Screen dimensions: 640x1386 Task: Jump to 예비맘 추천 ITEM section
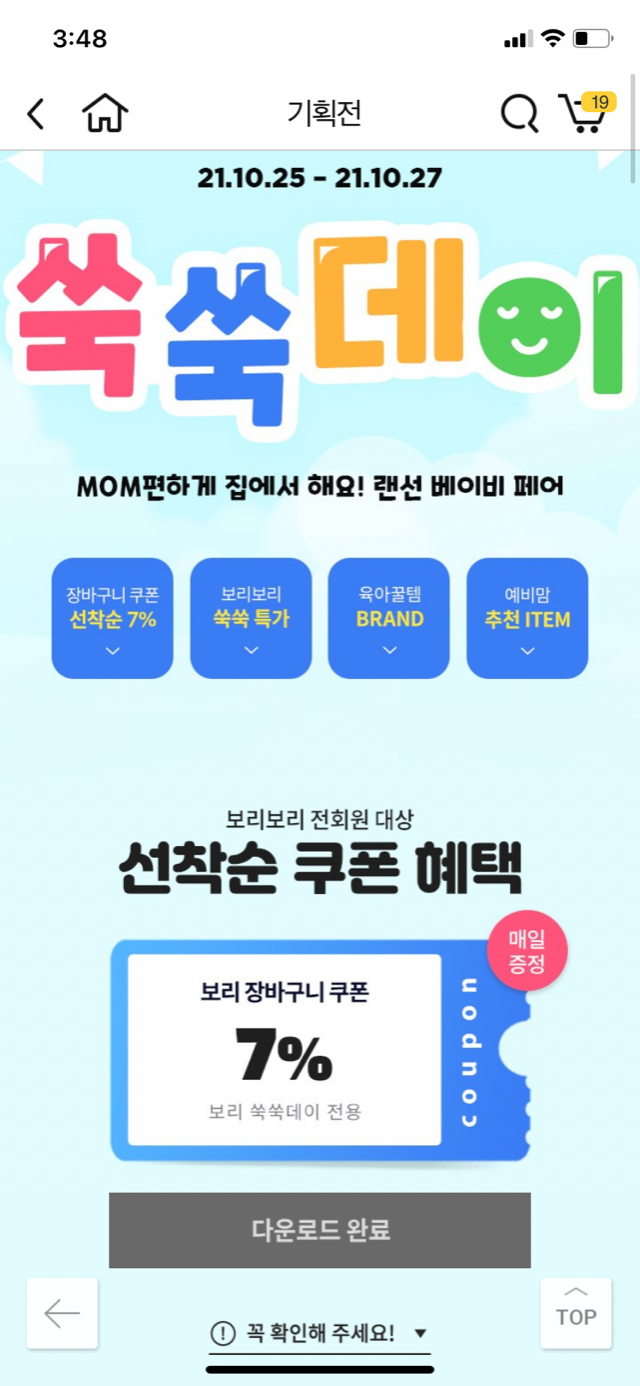pyautogui.click(x=527, y=618)
